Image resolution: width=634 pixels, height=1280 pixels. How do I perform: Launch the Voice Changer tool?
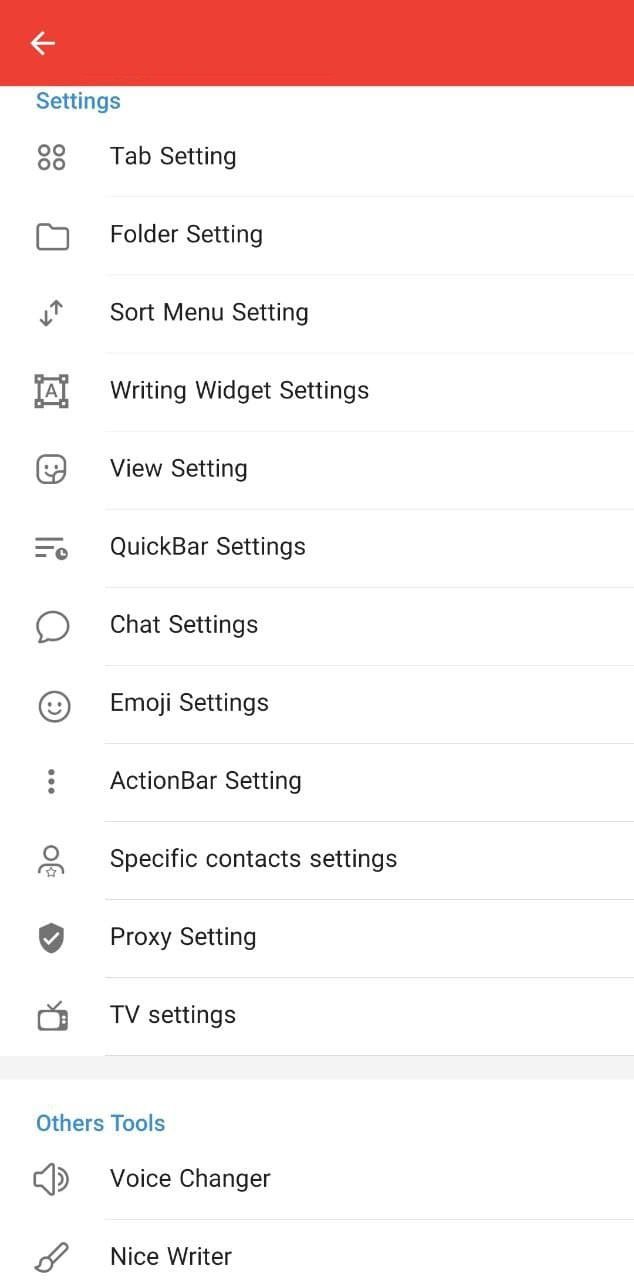click(x=190, y=1179)
